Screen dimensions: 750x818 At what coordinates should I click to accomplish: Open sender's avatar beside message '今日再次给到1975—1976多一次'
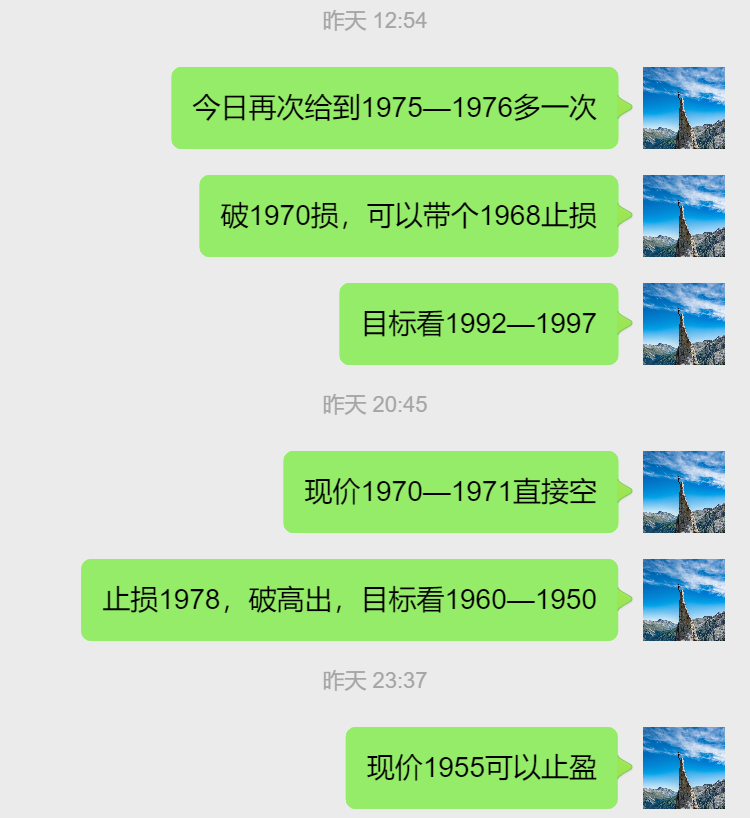coord(683,108)
